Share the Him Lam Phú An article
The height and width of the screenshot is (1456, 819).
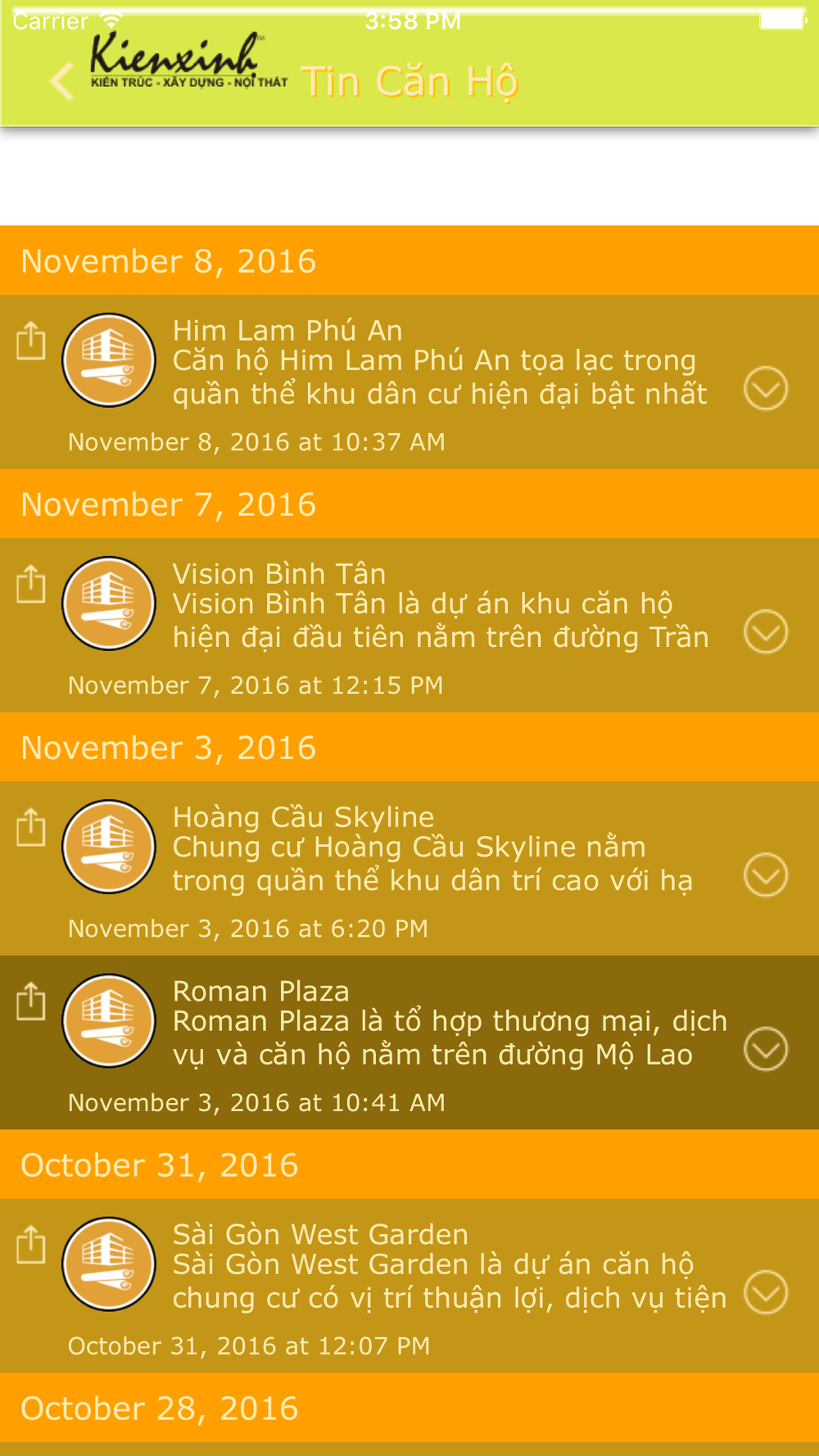[x=31, y=340]
